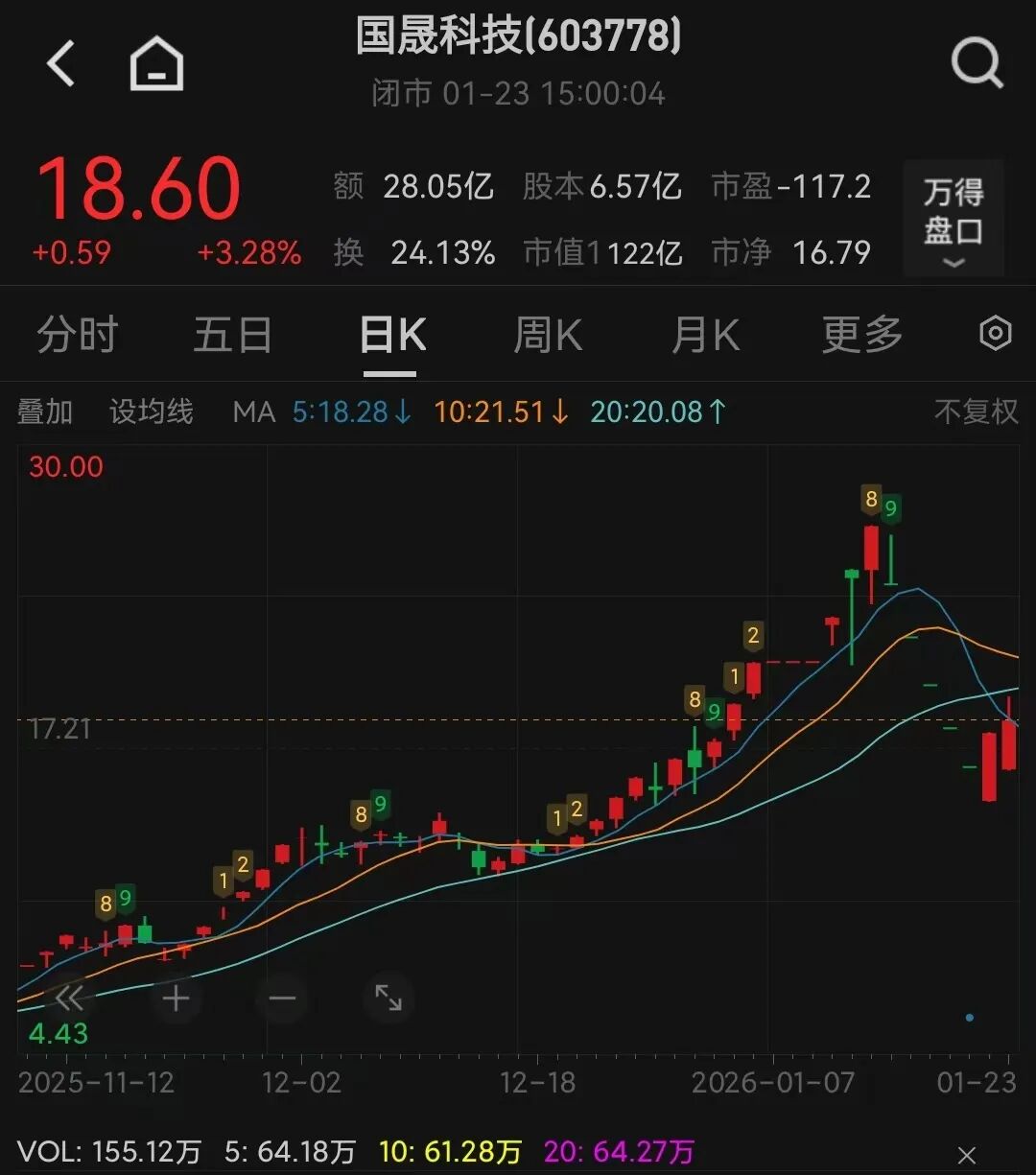Image resolution: width=1036 pixels, height=1175 pixels.
Task: Switch to the 分时 chart tab
Action: (x=77, y=336)
